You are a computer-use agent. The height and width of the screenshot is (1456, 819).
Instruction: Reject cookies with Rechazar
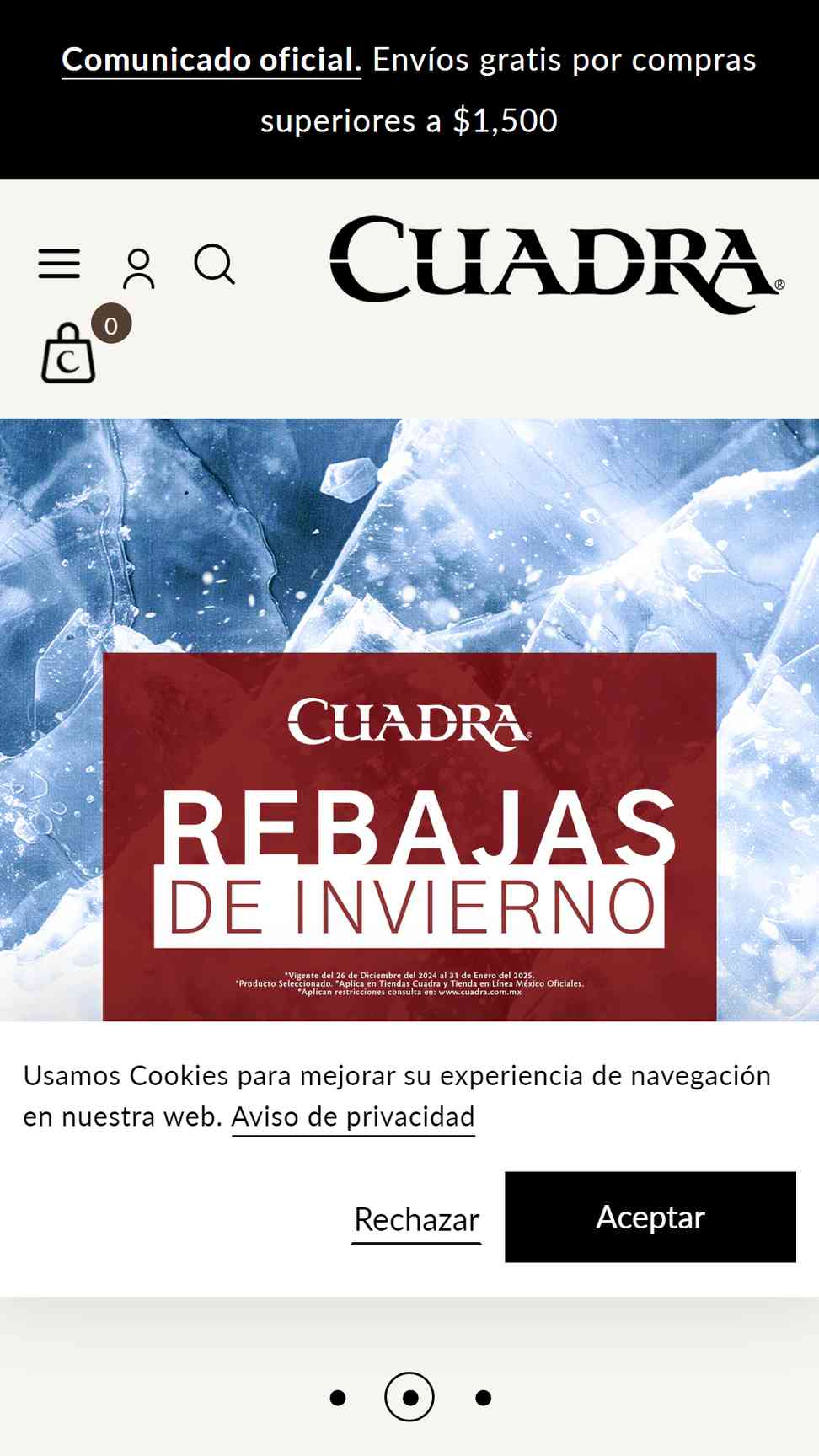416,1219
